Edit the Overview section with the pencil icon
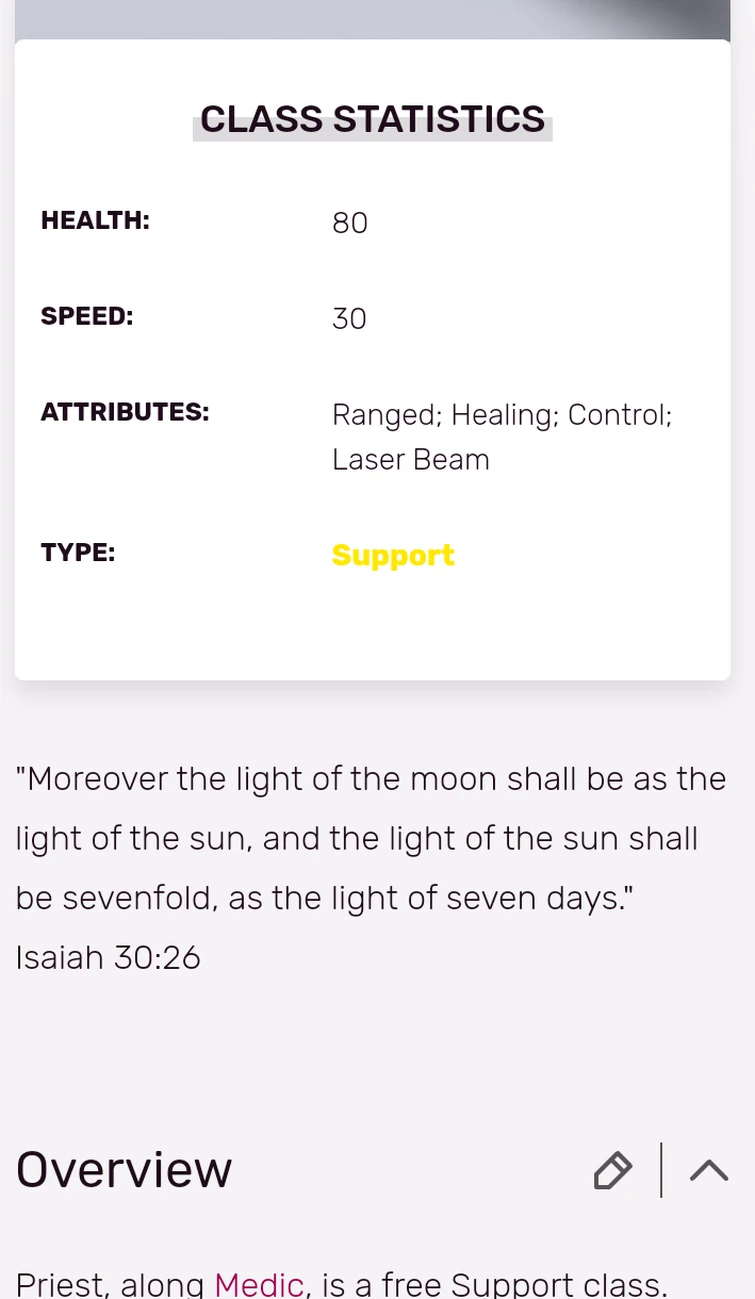The height and width of the screenshot is (1299, 755). pos(612,1170)
